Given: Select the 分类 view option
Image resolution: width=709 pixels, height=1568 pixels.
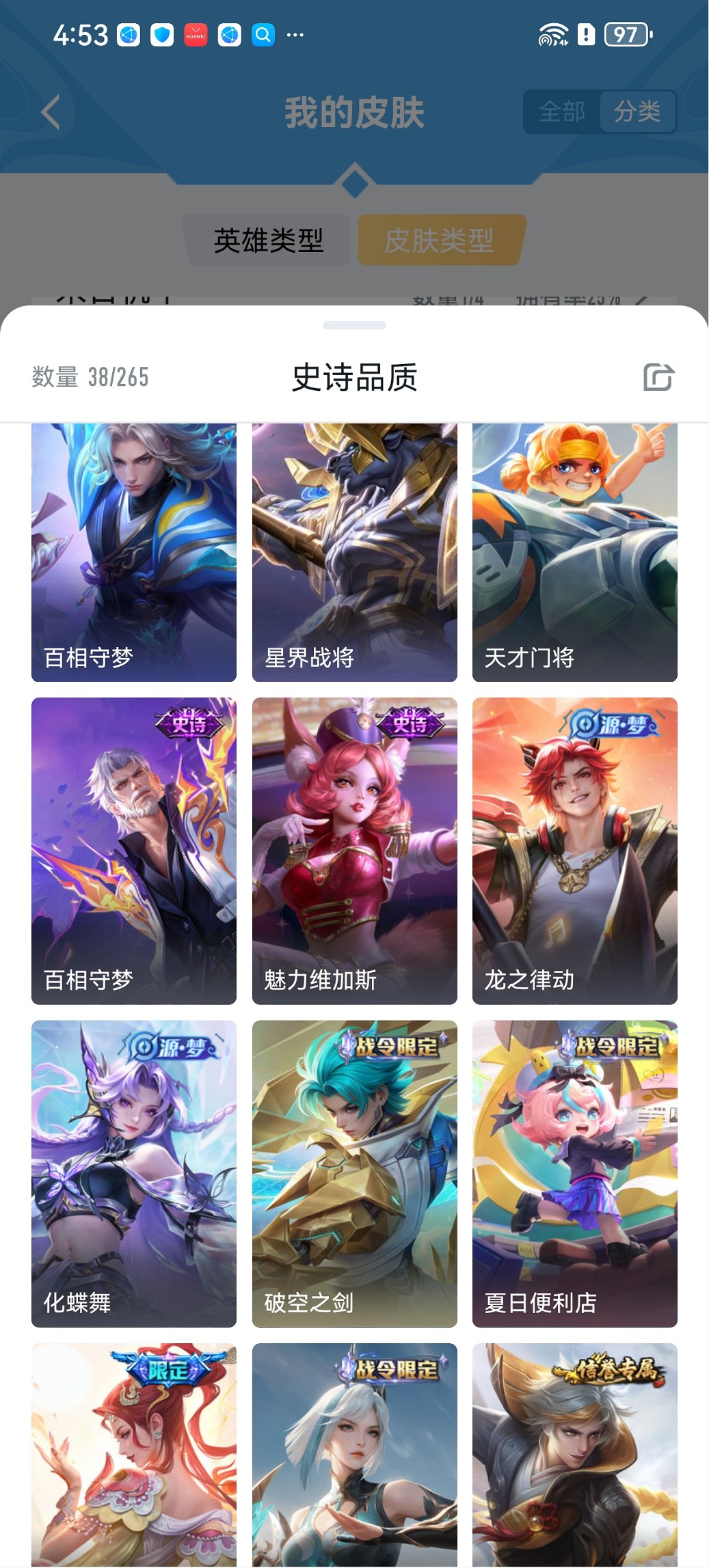Looking at the screenshot, I should tap(636, 111).
